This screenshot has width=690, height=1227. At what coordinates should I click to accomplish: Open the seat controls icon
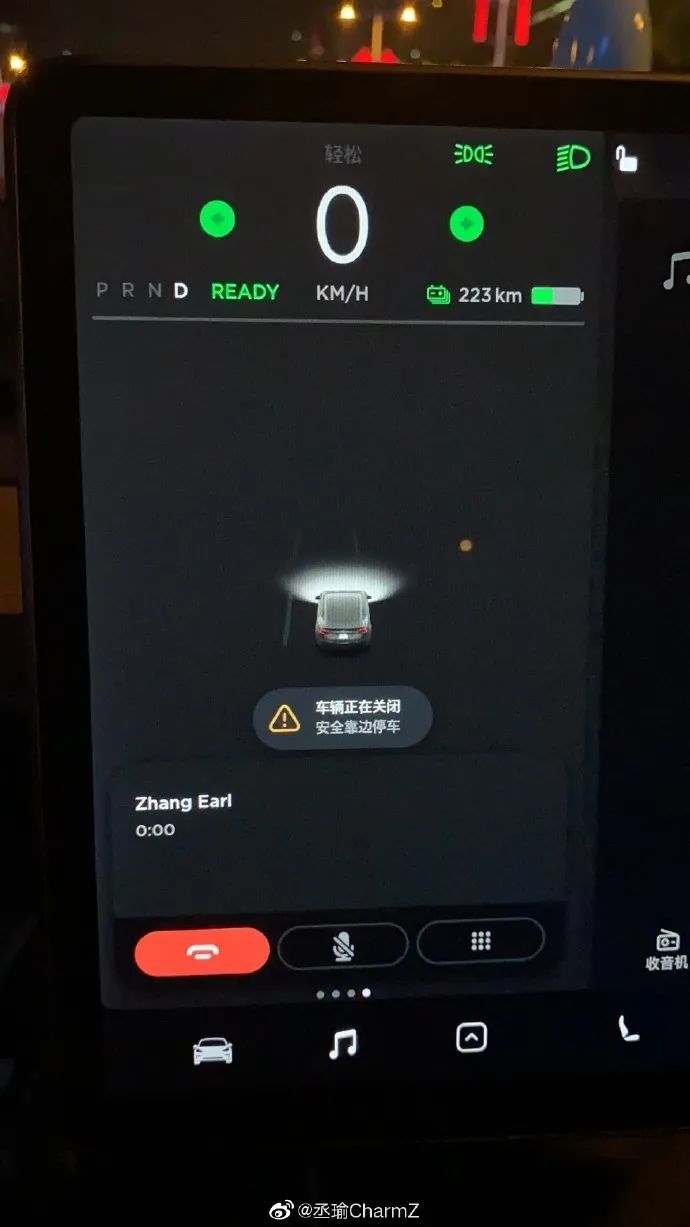tap(627, 1028)
